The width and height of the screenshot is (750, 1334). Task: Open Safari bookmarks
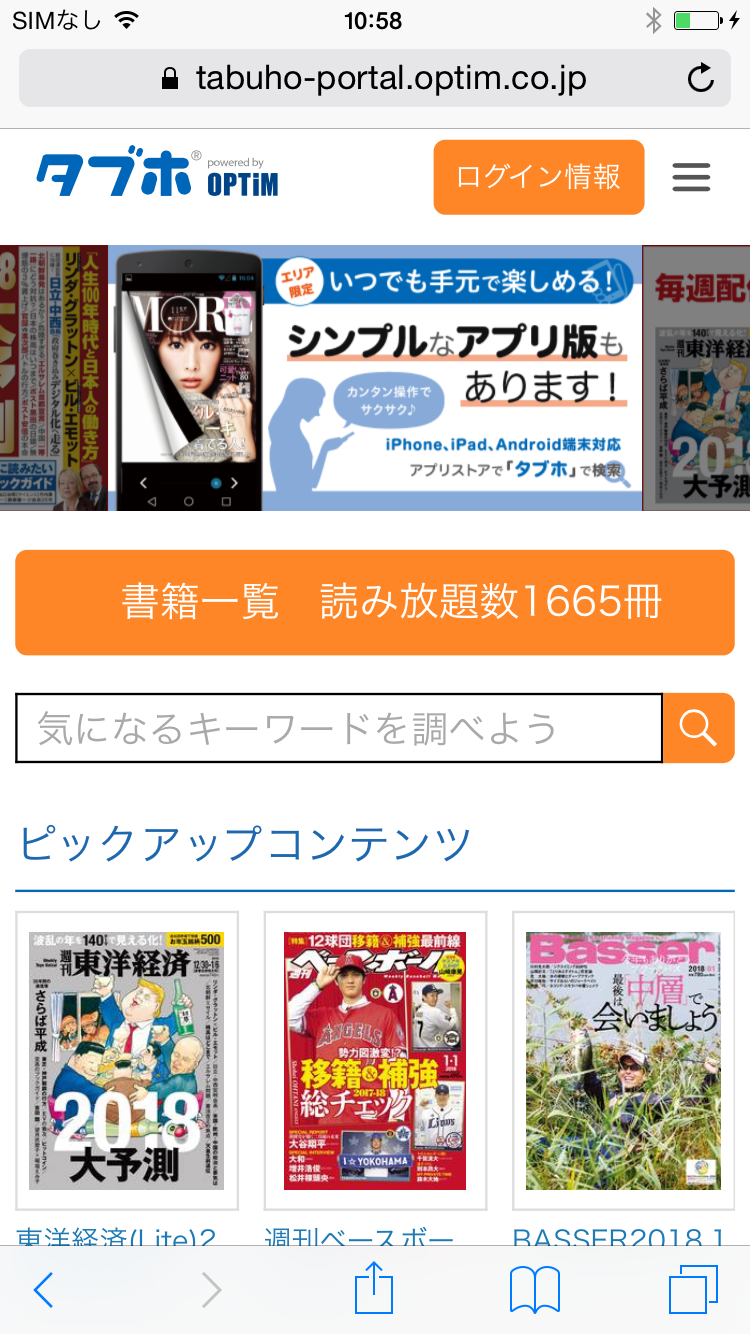pyautogui.click(x=534, y=1290)
